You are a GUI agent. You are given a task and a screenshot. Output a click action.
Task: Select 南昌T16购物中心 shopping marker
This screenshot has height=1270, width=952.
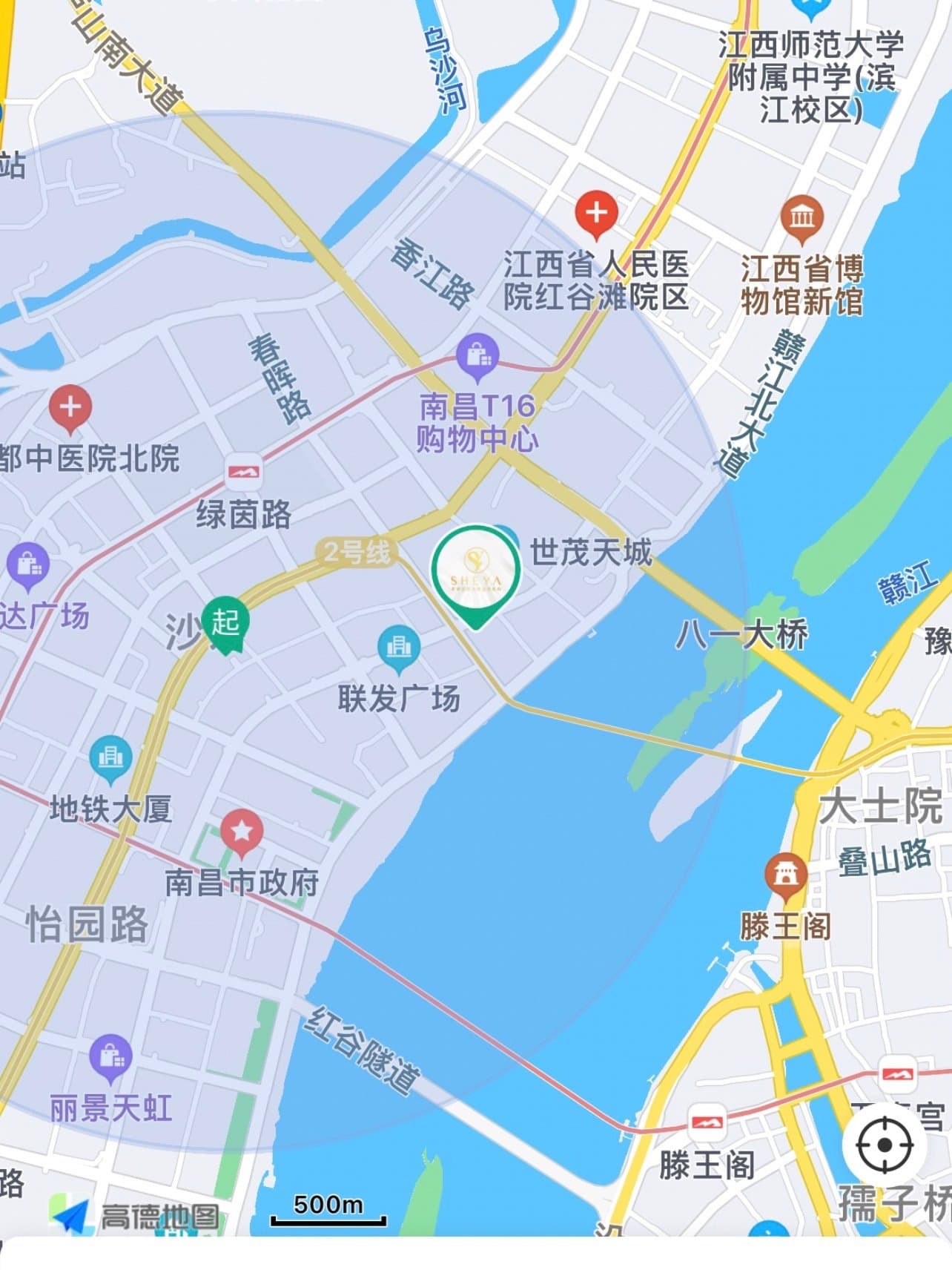[477, 357]
